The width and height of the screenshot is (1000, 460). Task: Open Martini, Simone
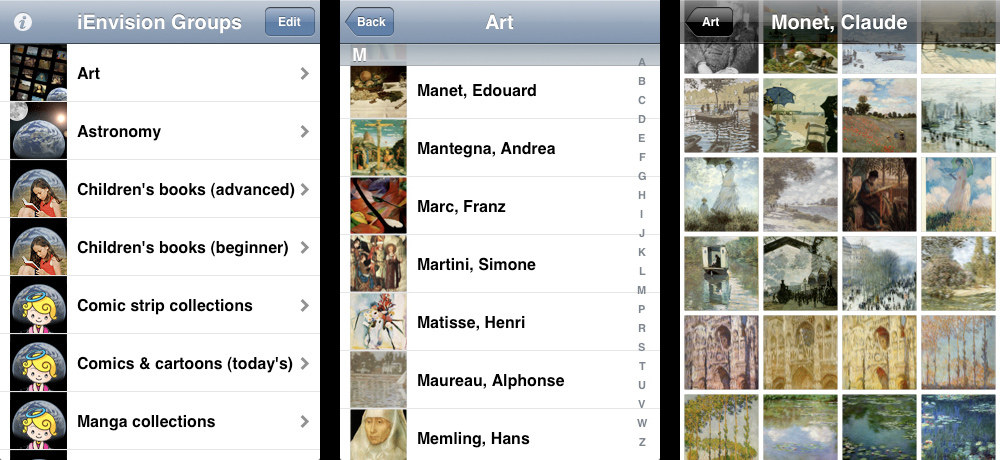pyautogui.click(x=490, y=264)
